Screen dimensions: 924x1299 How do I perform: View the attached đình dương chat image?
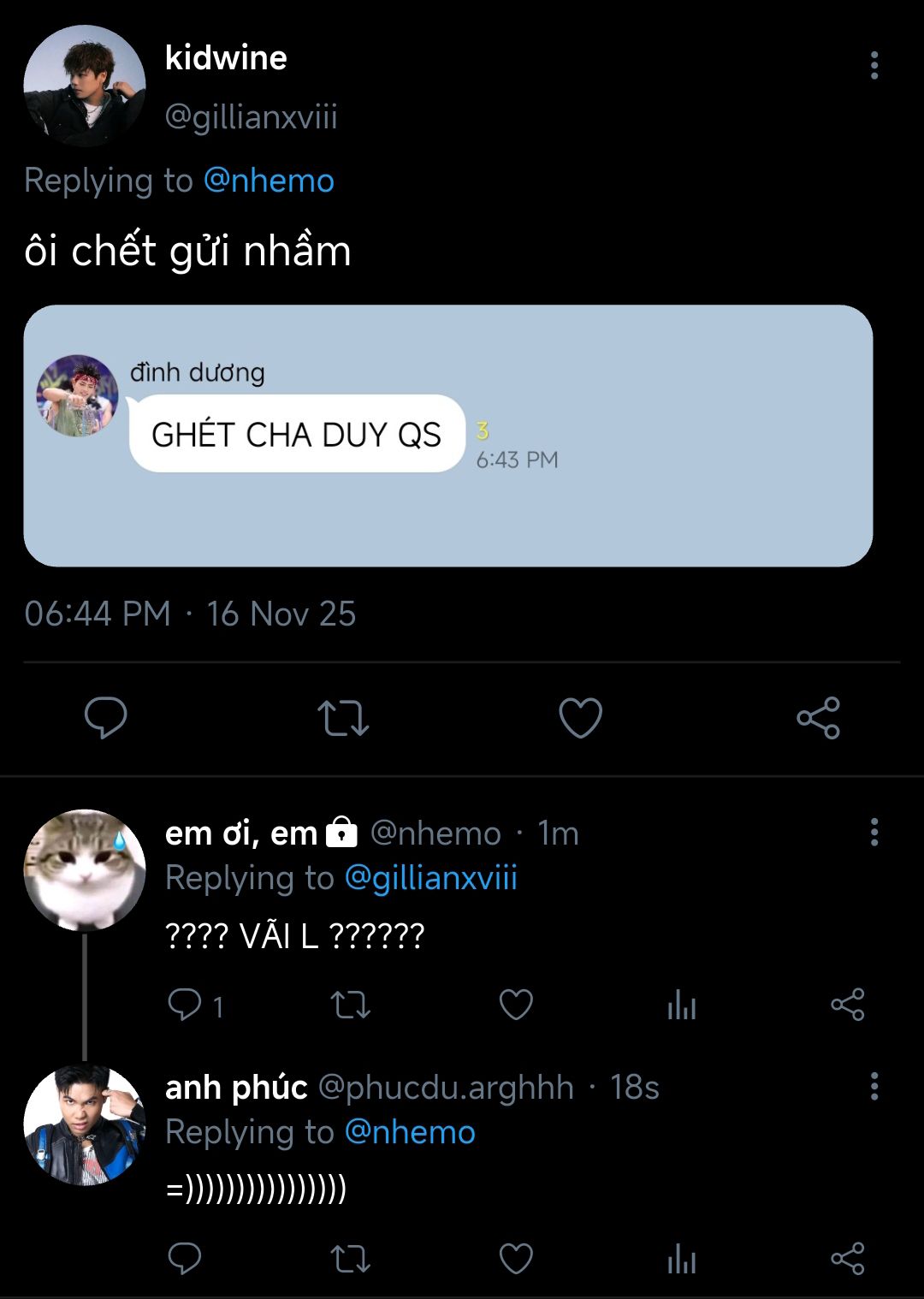[x=447, y=436]
